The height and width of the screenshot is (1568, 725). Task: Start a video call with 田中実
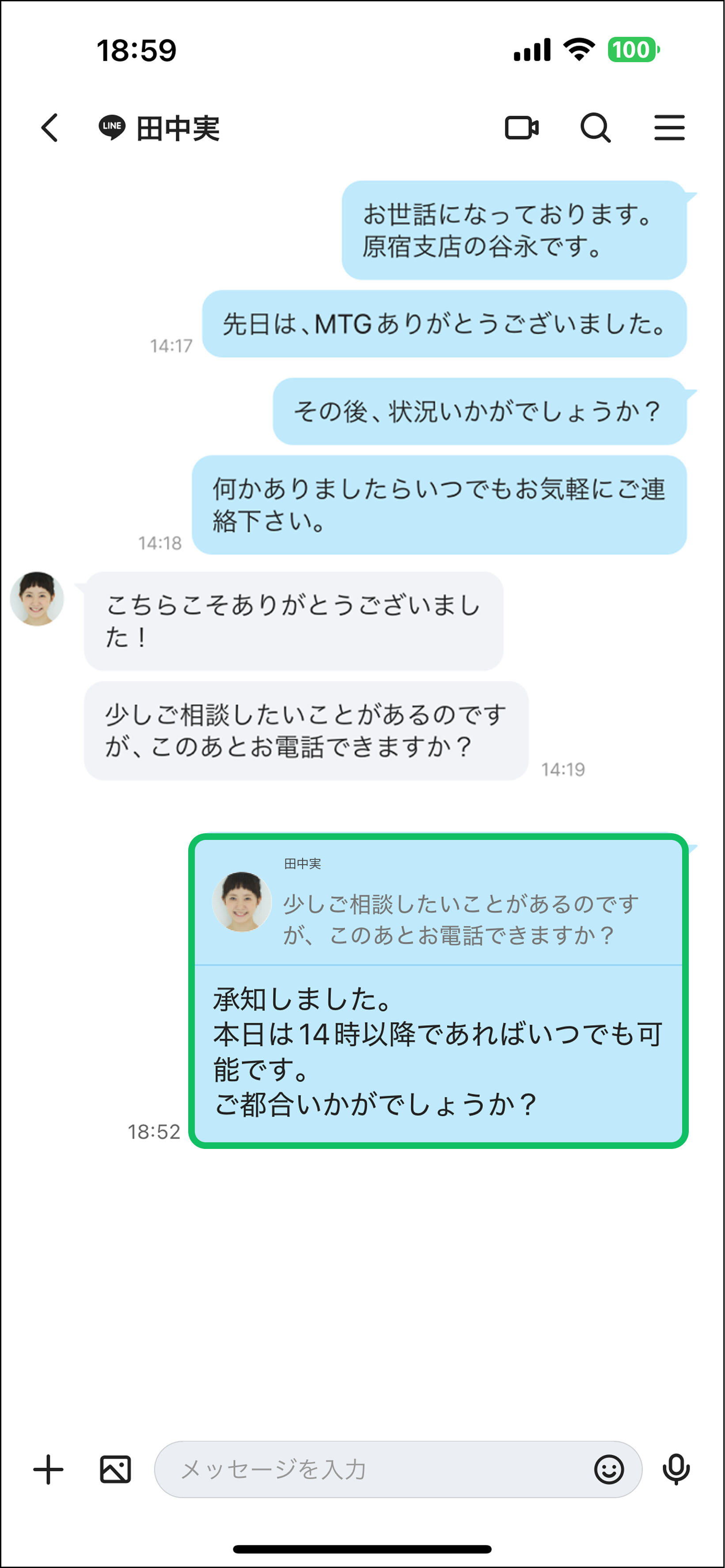(521, 128)
